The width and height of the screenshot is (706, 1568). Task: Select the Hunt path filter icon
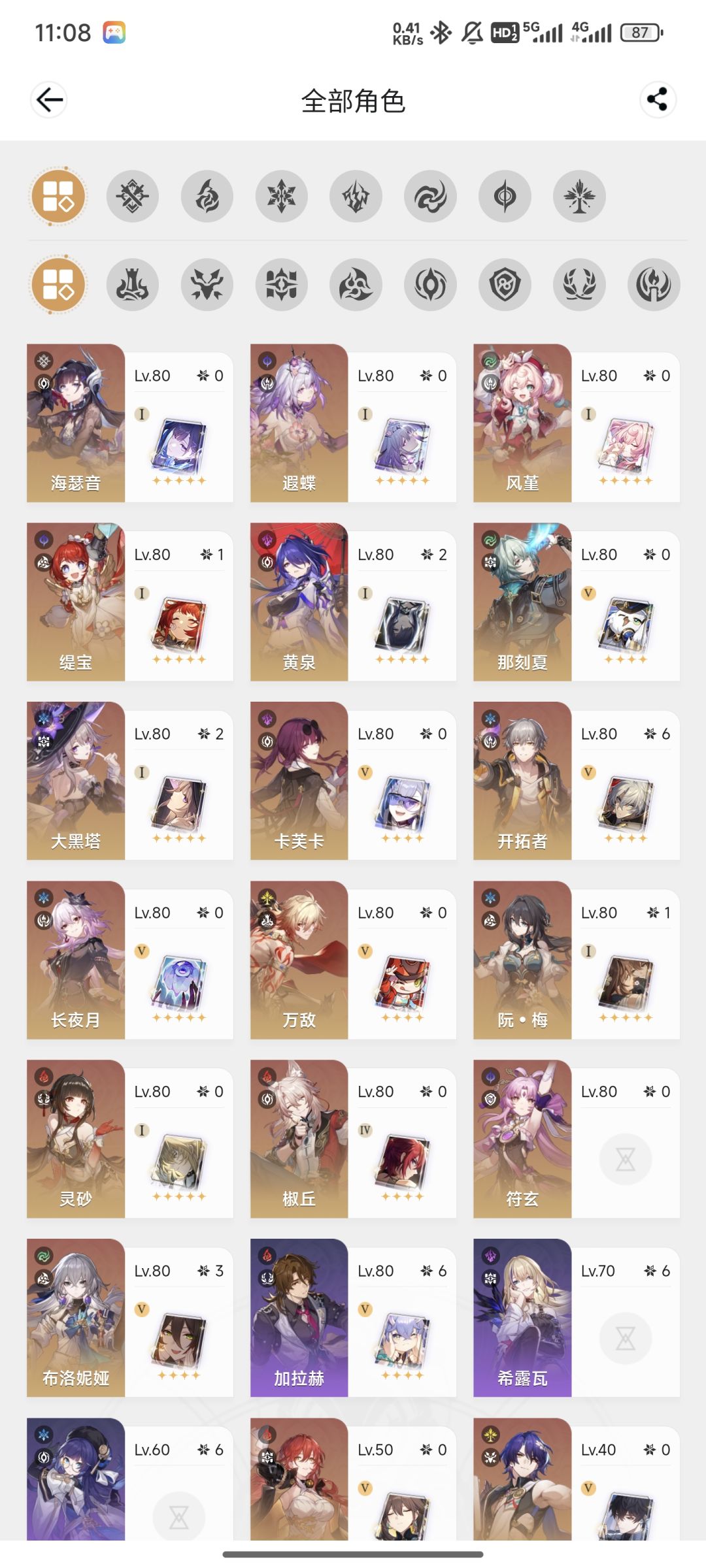pos(207,285)
